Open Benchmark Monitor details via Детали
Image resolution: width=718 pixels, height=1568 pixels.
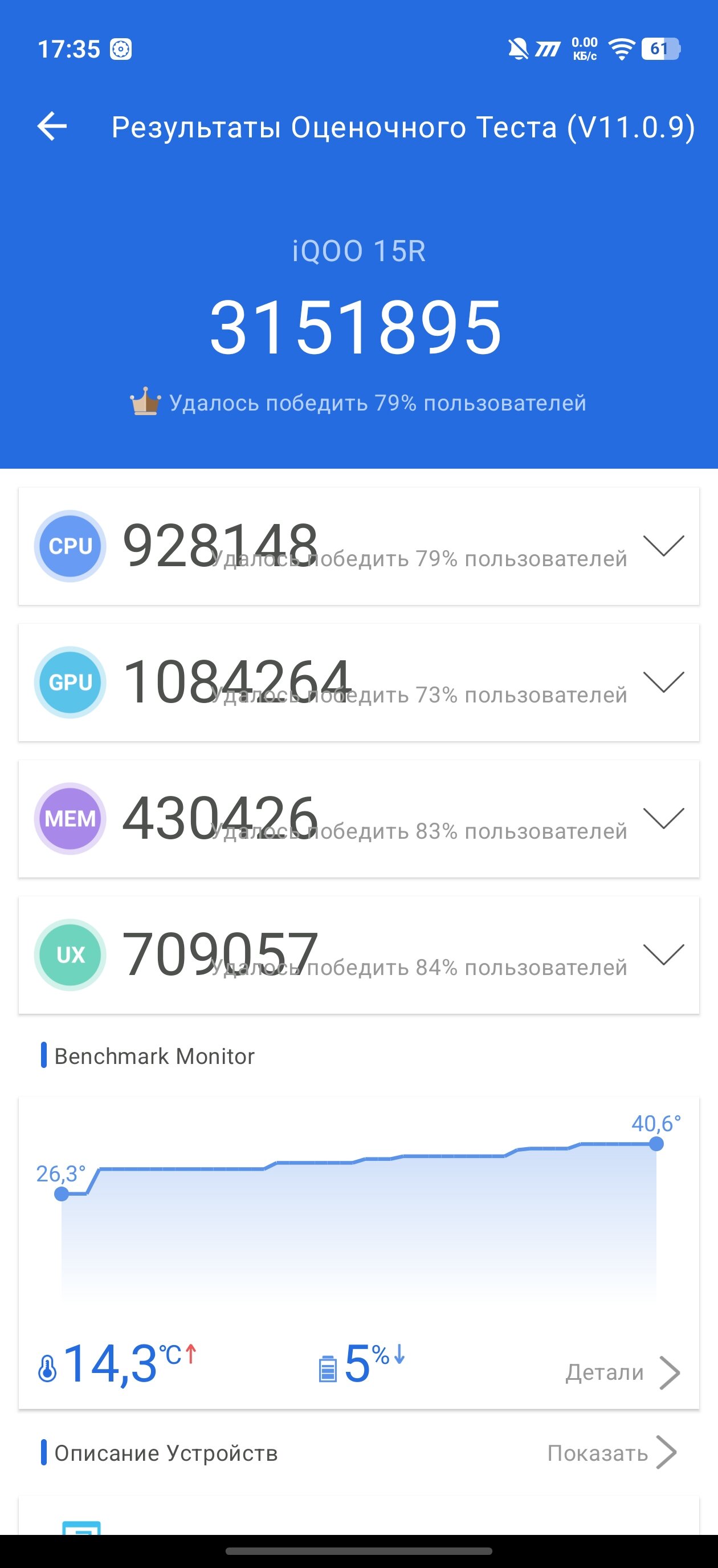pos(622,1372)
